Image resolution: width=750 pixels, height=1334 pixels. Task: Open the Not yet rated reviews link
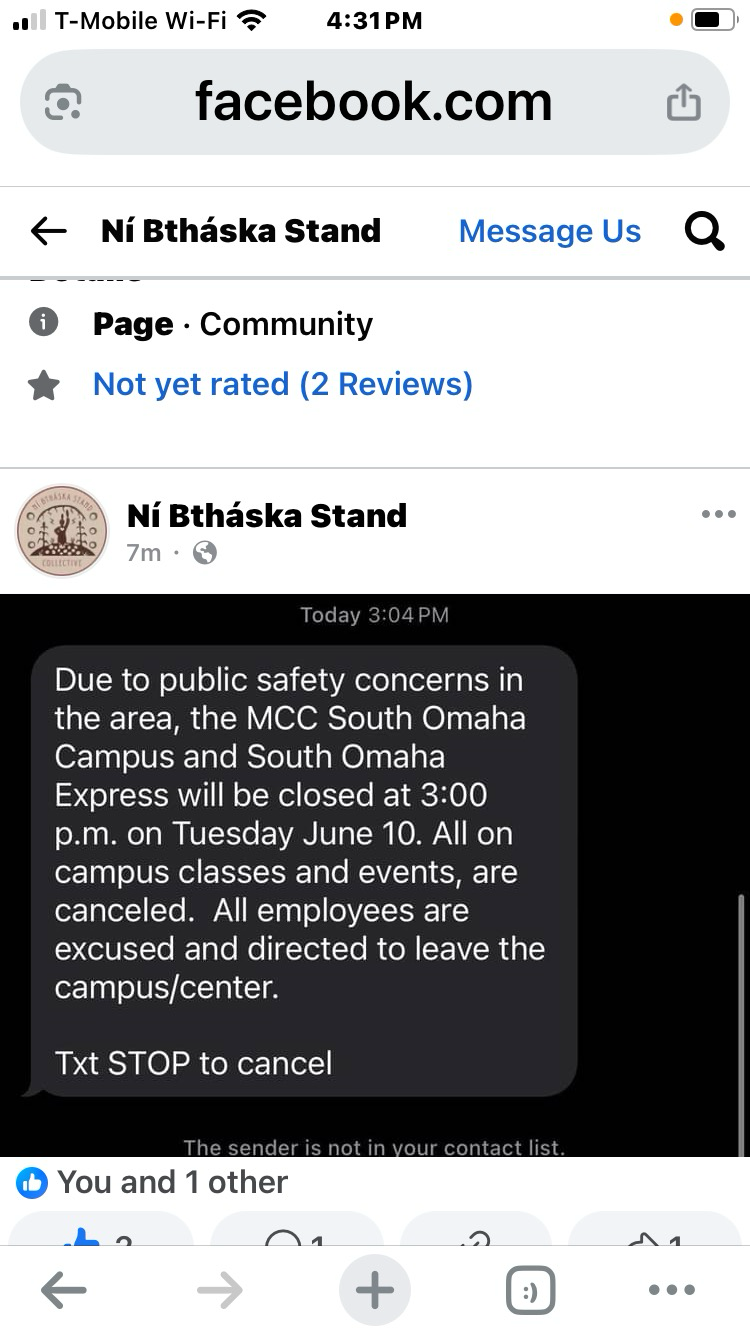282,384
